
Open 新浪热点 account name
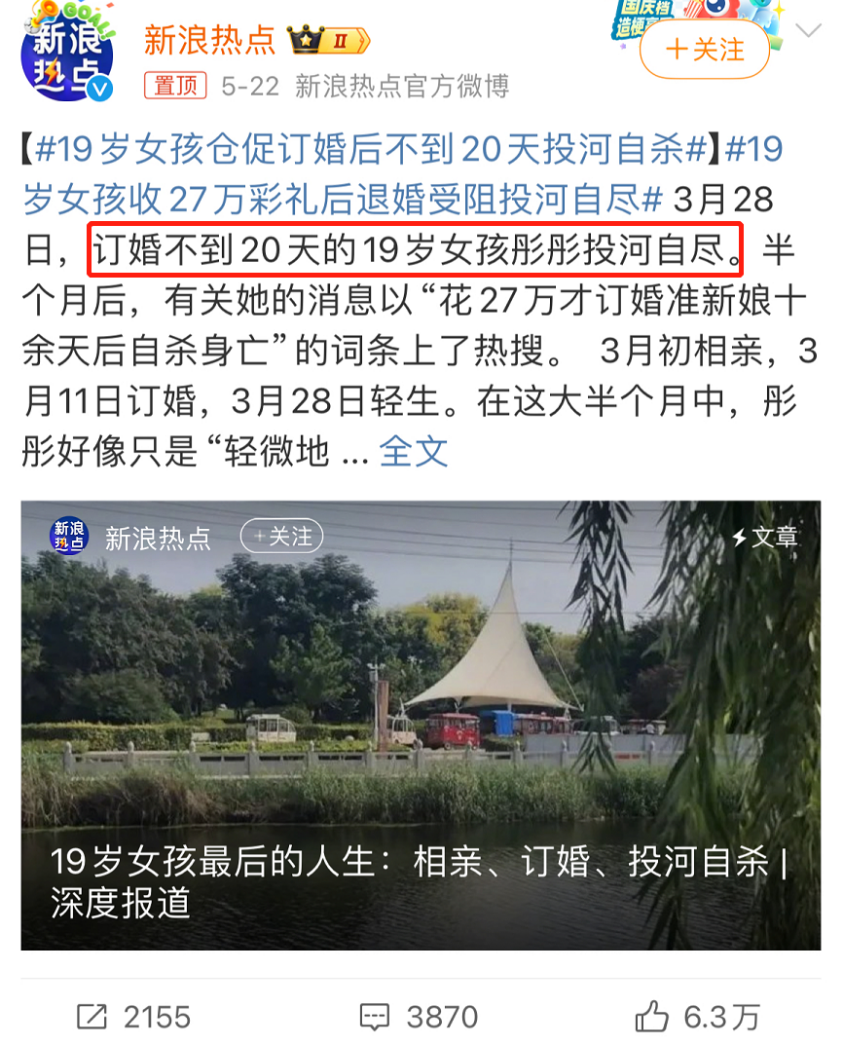[x=209, y=40]
